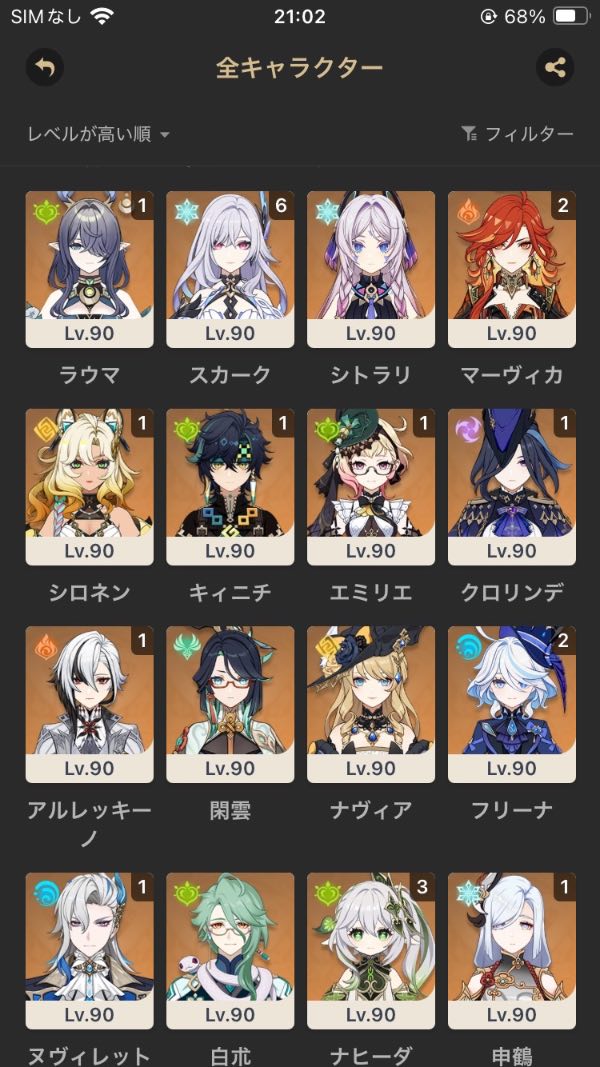Open ラウマ's character card
The image size is (600, 1067).
[x=90, y=269]
